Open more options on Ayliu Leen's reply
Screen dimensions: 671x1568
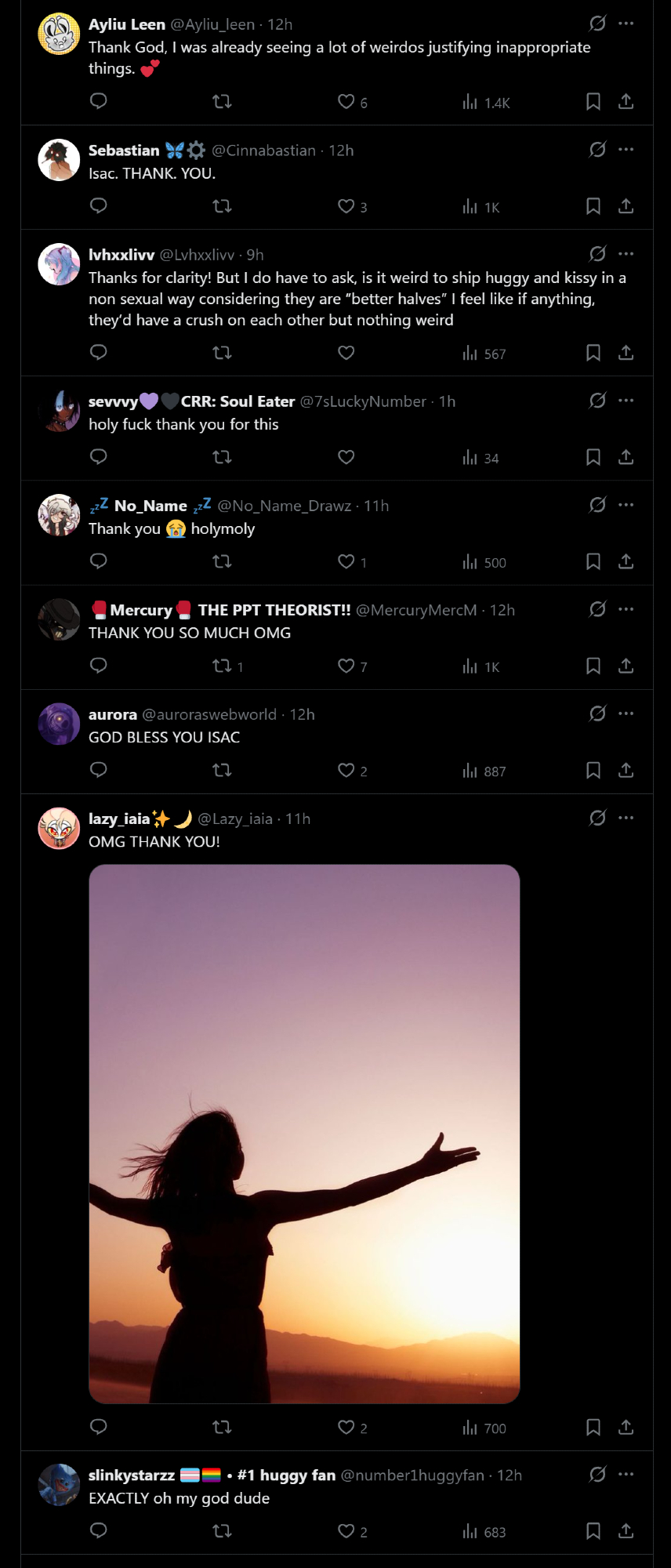(x=626, y=24)
